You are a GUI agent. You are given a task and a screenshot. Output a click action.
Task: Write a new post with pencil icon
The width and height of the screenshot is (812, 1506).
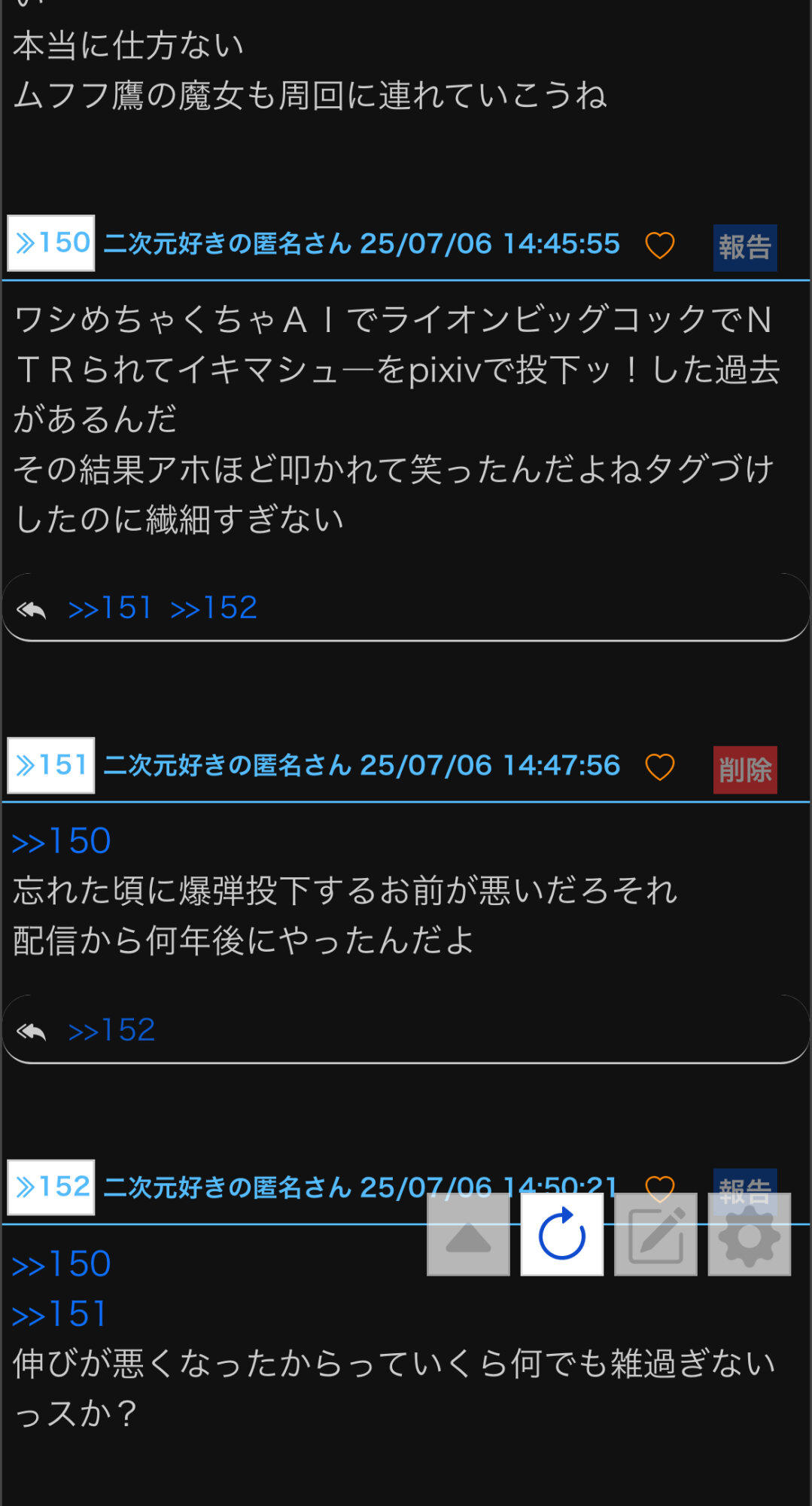[x=655, y=1235]
